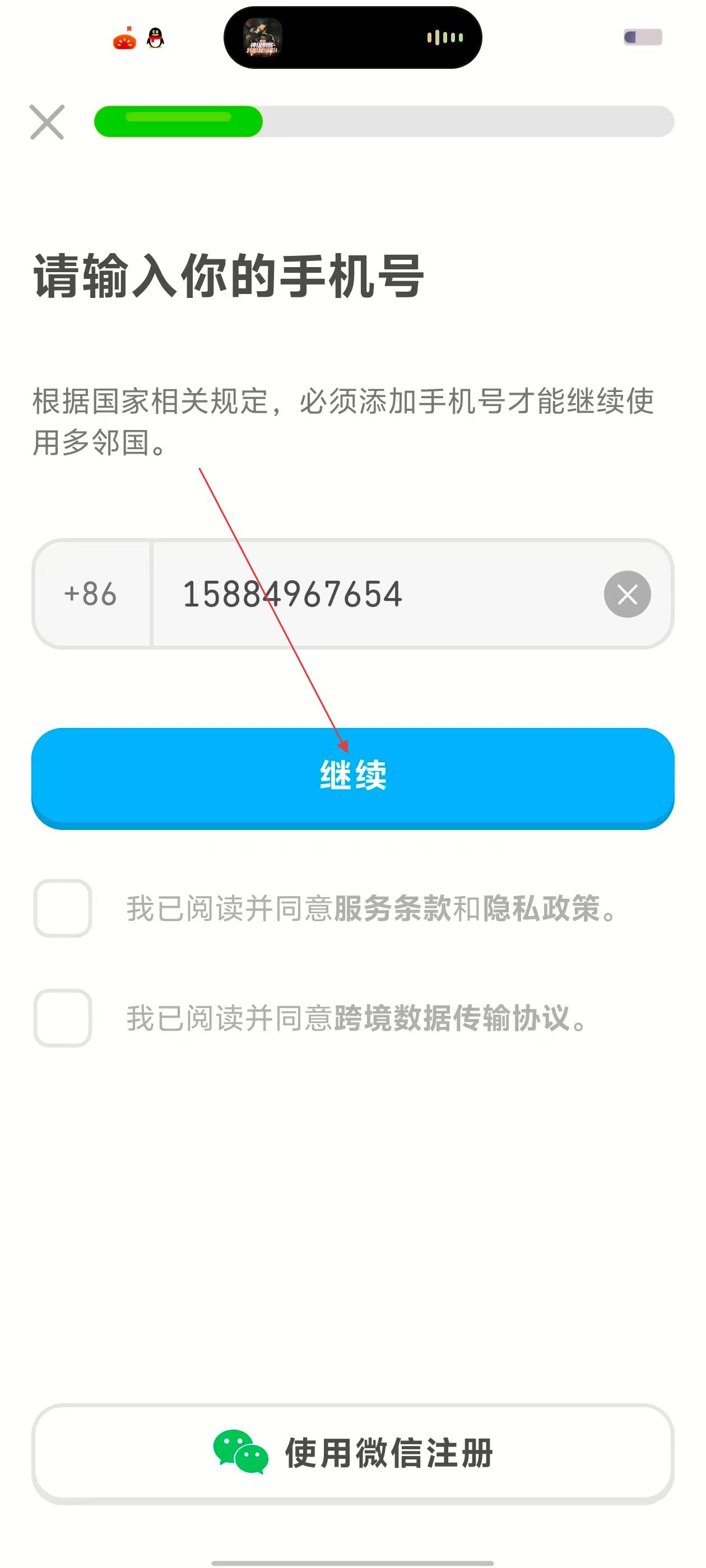Register using 使用微信注册 button

(x=352, y=1454)
